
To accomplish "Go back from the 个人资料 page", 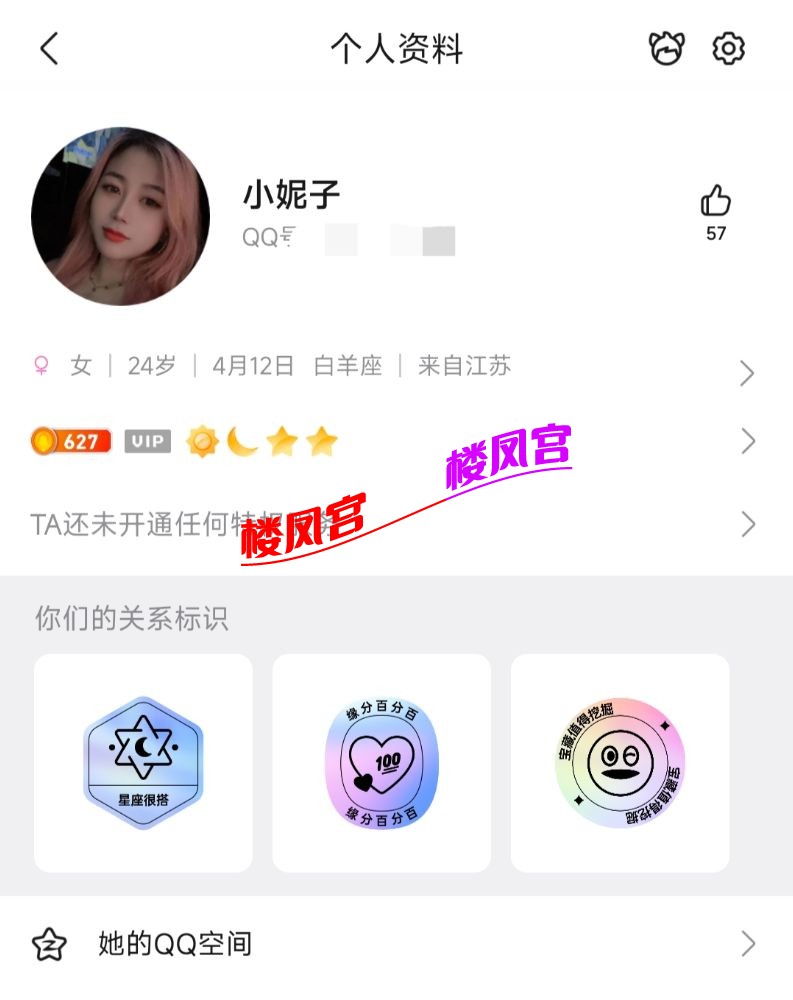I will 49,48.
